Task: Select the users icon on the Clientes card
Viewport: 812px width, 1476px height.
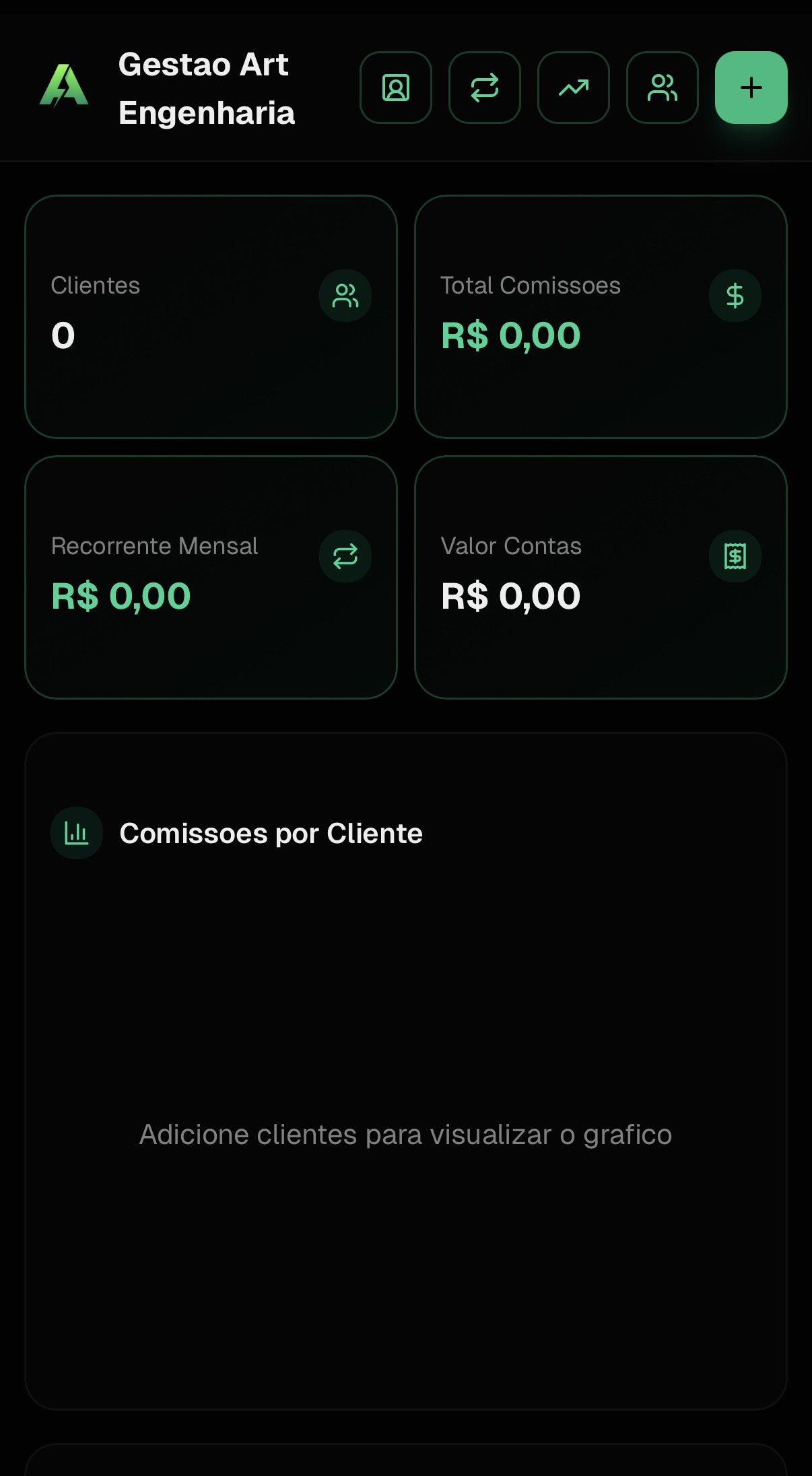Action: tap(345, 294)
